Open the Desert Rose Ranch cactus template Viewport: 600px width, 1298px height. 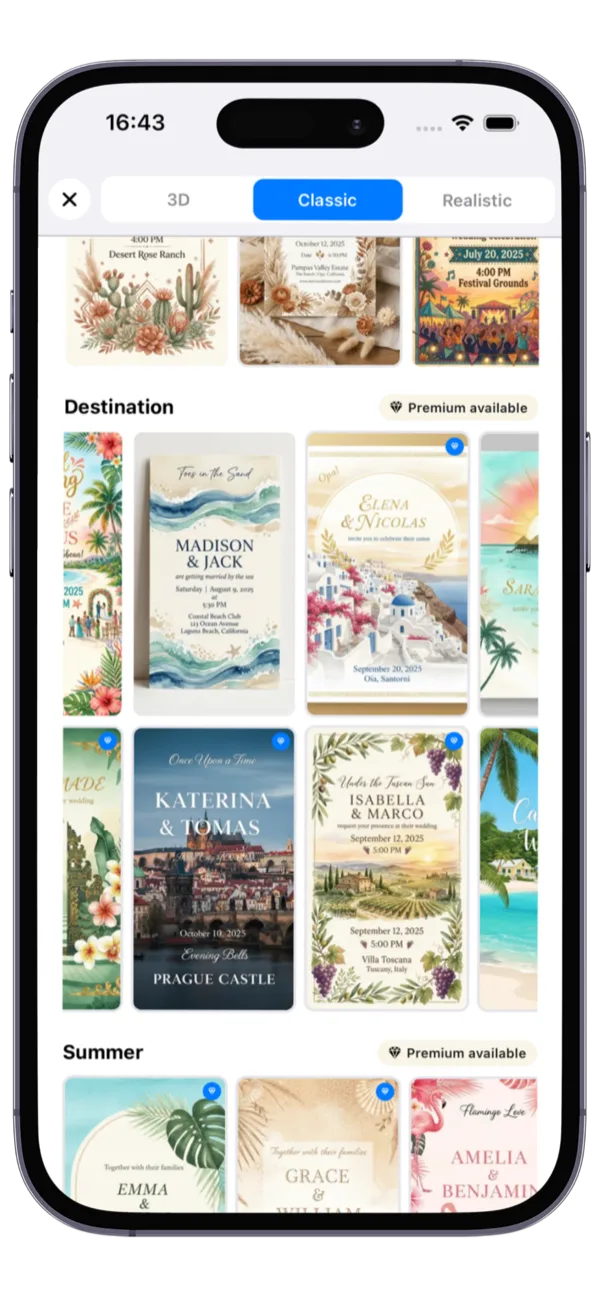[x=146, y=300]
